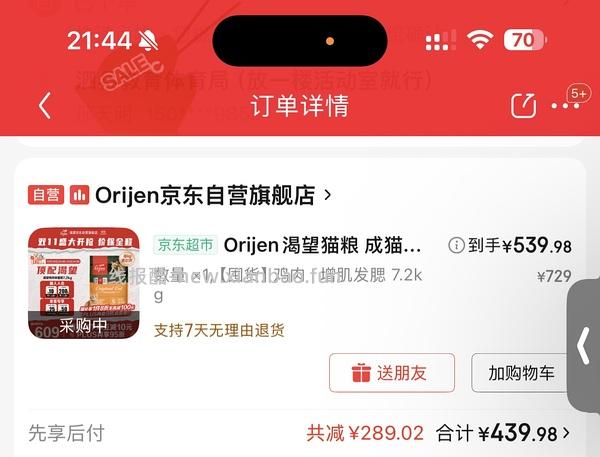Tap the share icon in the header

point(522,106)
